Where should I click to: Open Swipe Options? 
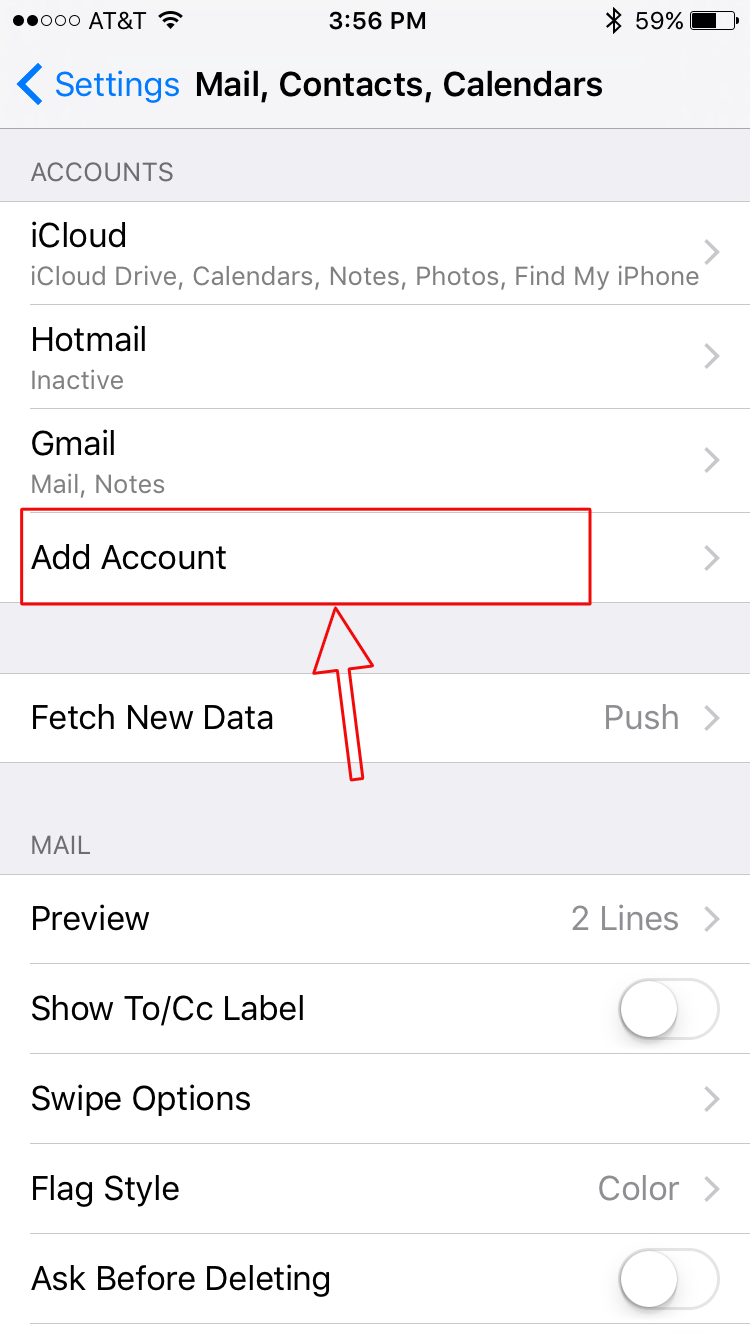[375, 1099]
